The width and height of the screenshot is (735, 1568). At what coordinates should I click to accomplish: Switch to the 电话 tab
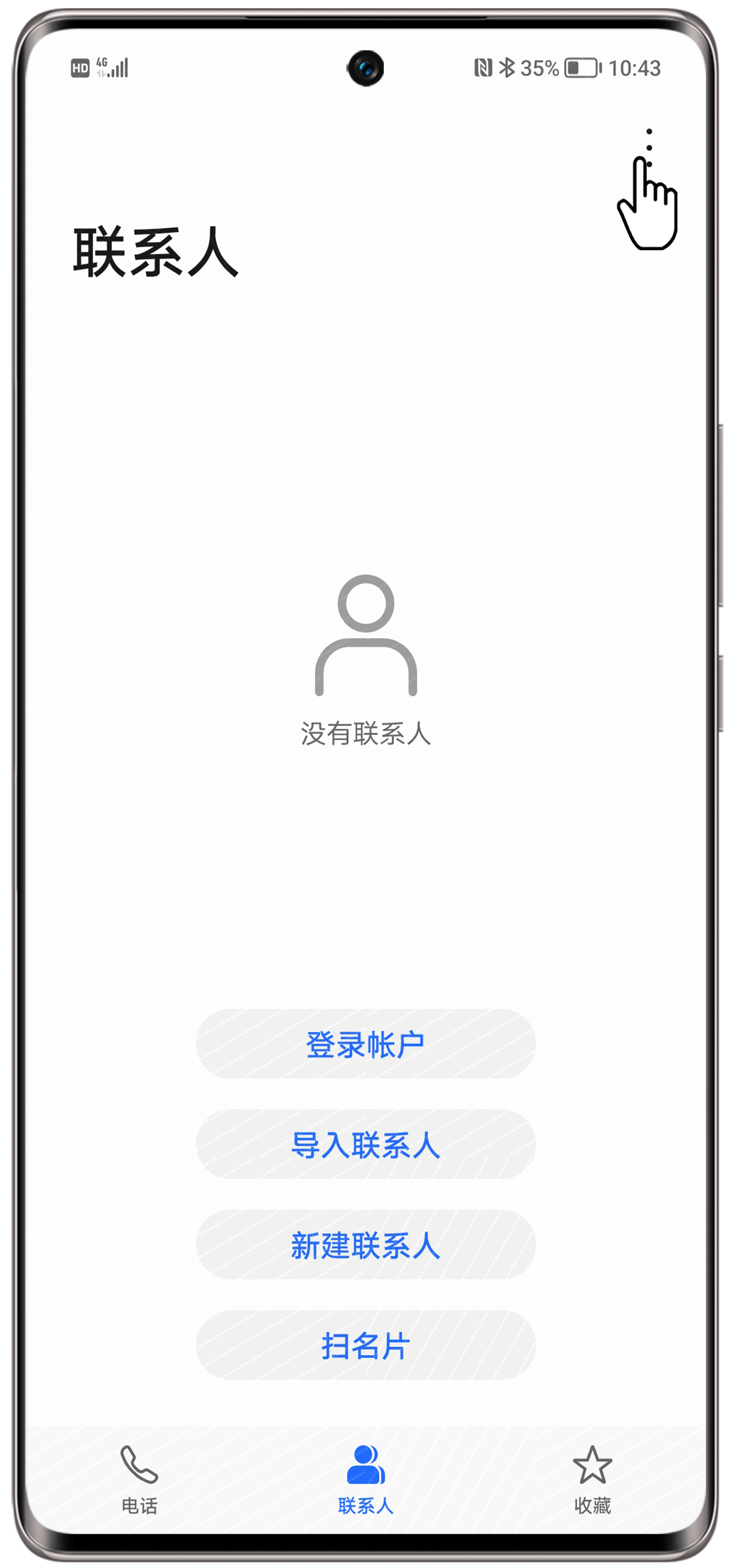139,1479
